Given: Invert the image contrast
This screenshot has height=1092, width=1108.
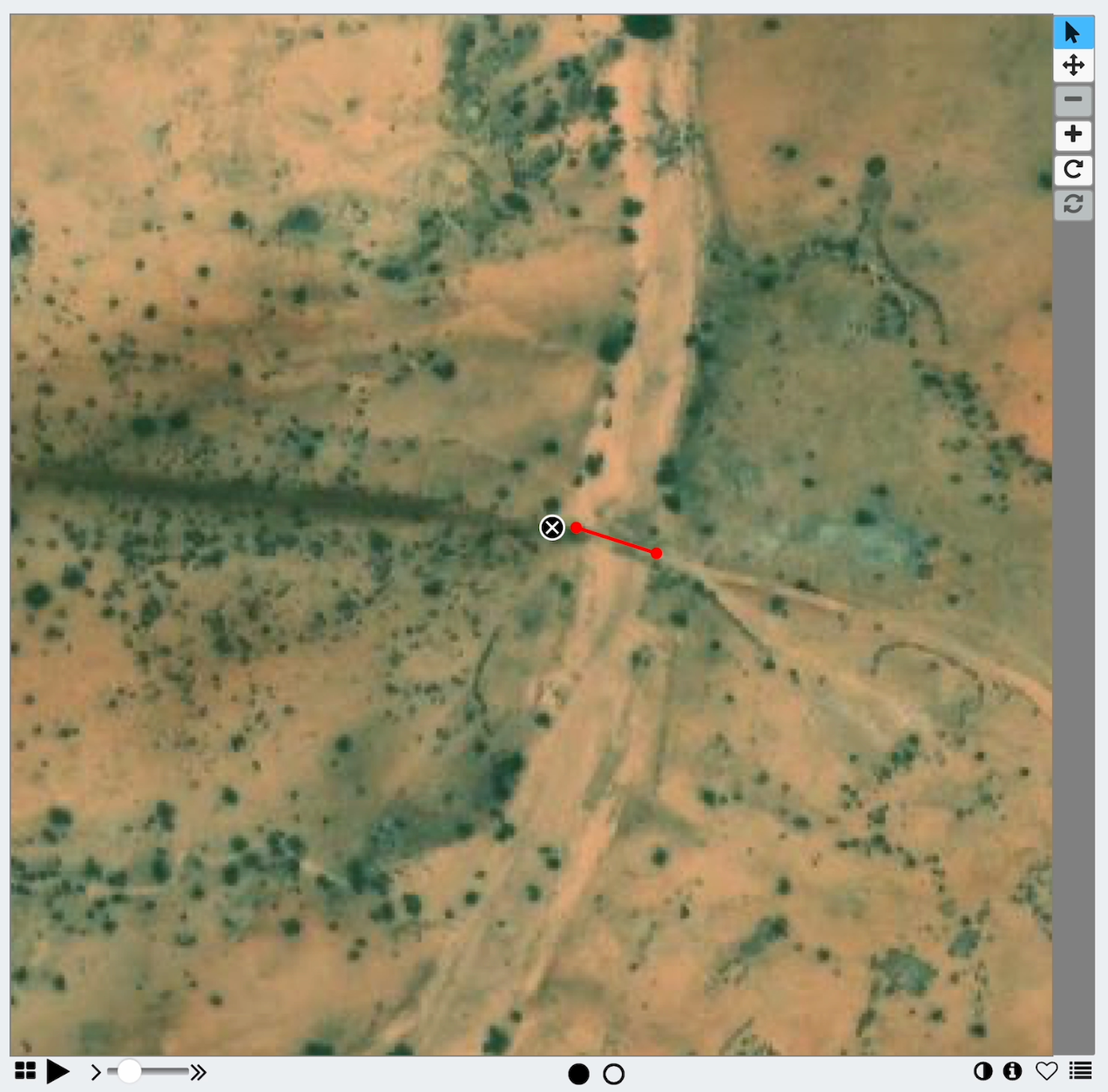Looking at the screenshot, I should (x=983, y=1071).
